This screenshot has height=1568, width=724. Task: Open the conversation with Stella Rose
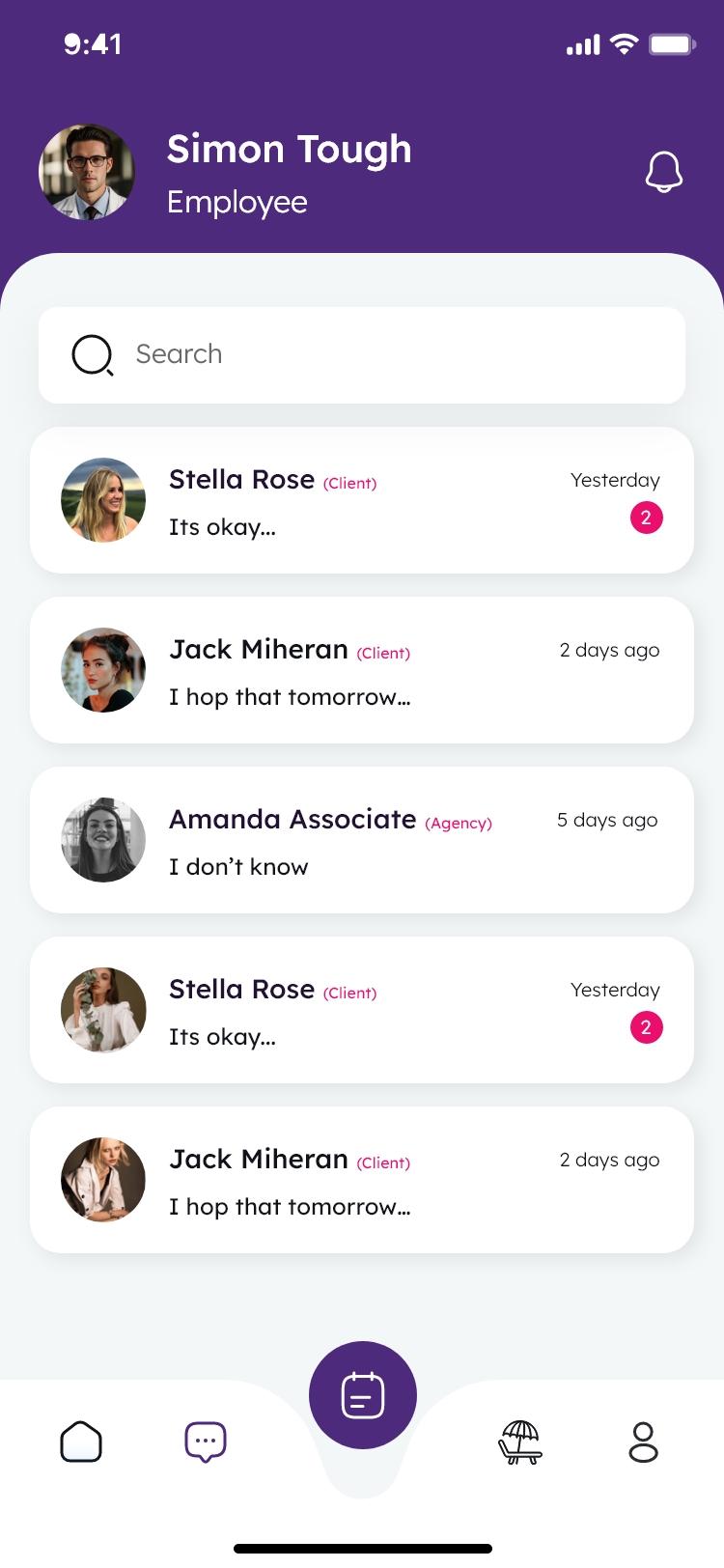coord(362,500)
